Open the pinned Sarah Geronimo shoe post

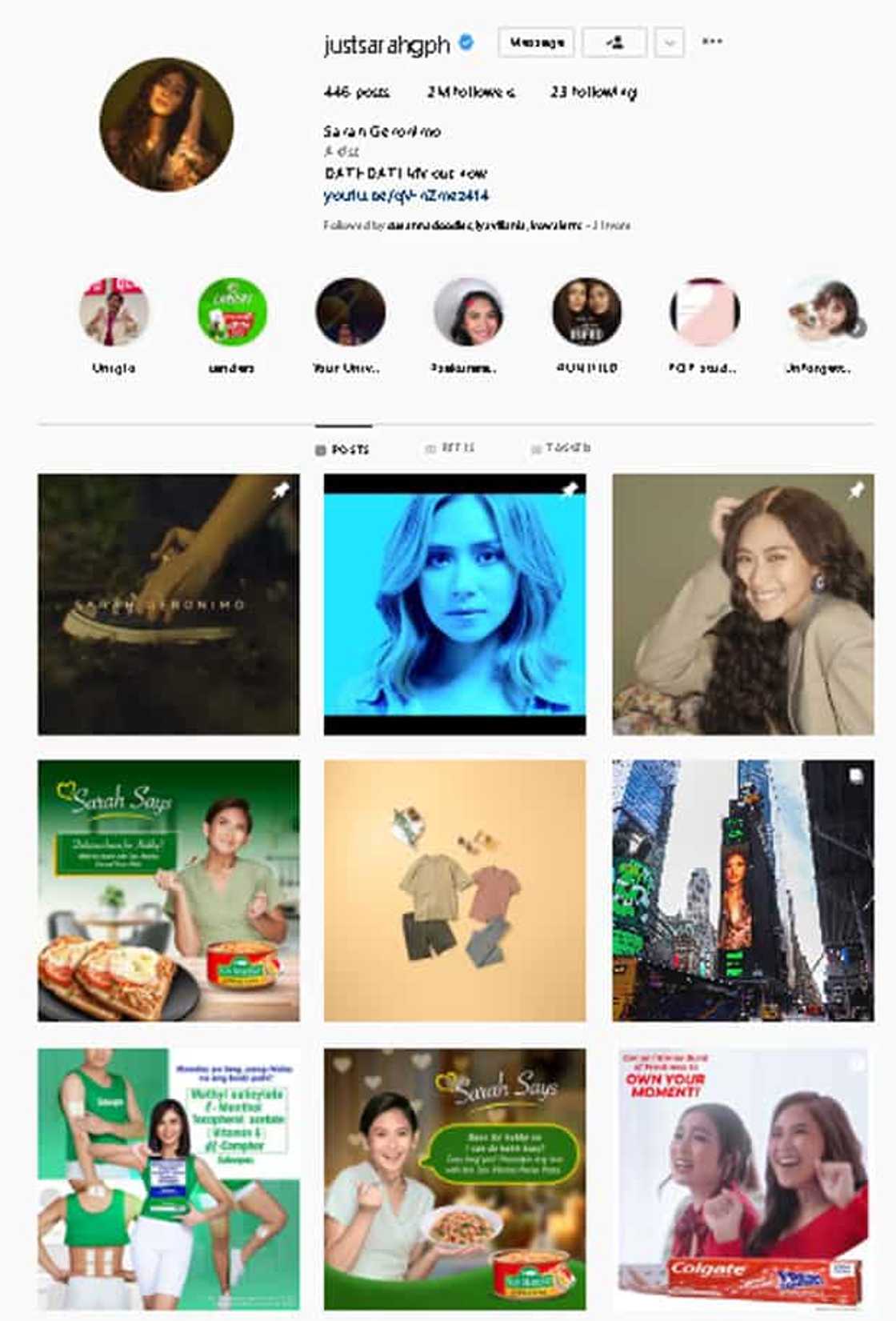click(x=168, y=604)
